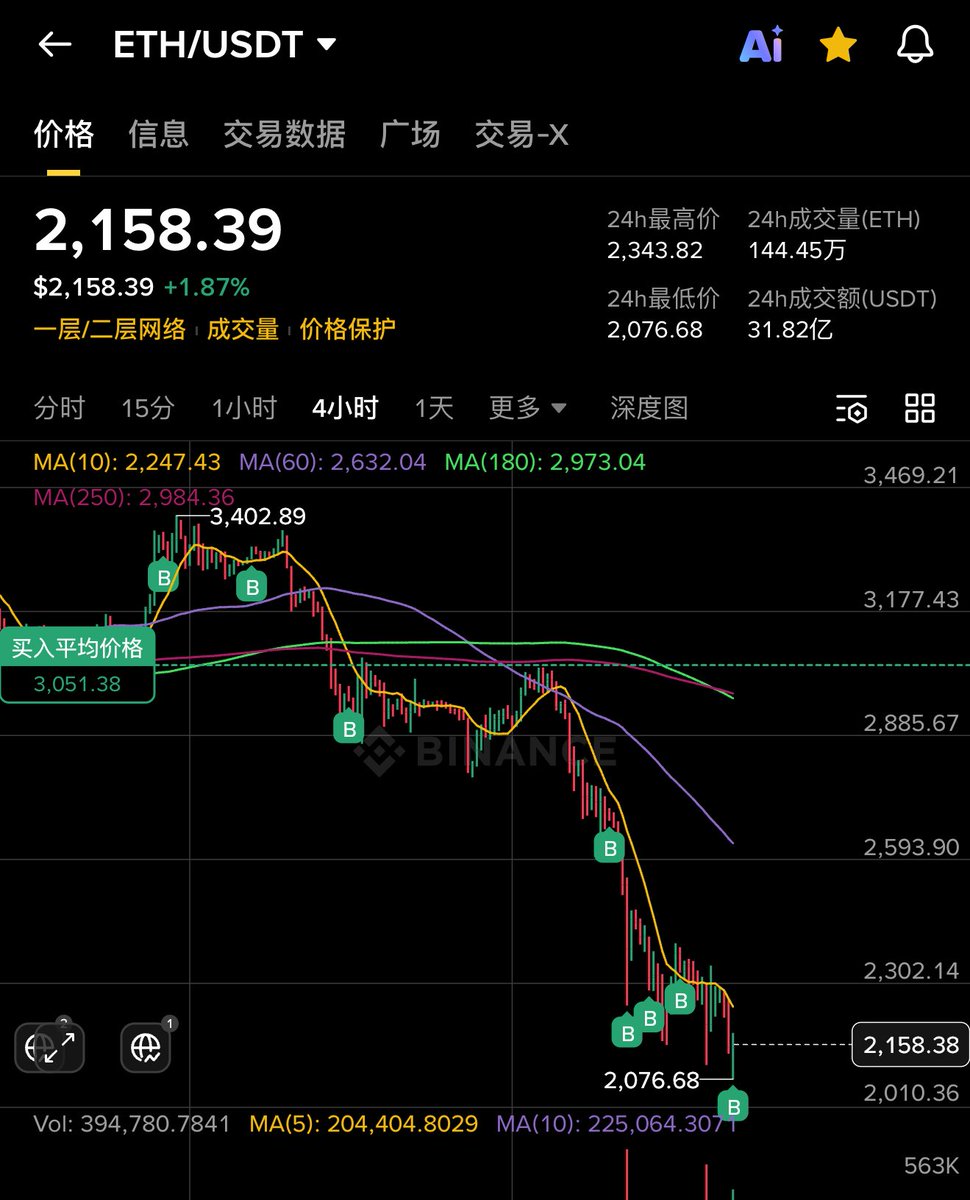Expand the 更多 interval dropdown
Screen dimensions: 970x1200
528,408
